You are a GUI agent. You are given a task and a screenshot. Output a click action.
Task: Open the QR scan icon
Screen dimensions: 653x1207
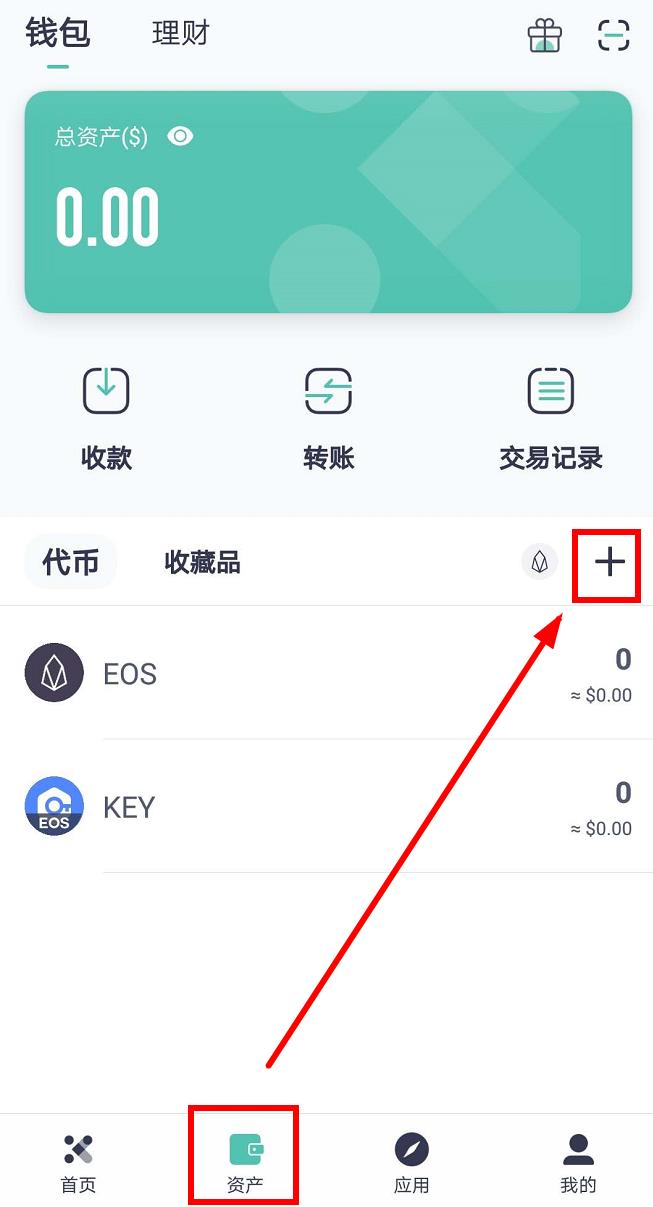click(x=613, y=36)
